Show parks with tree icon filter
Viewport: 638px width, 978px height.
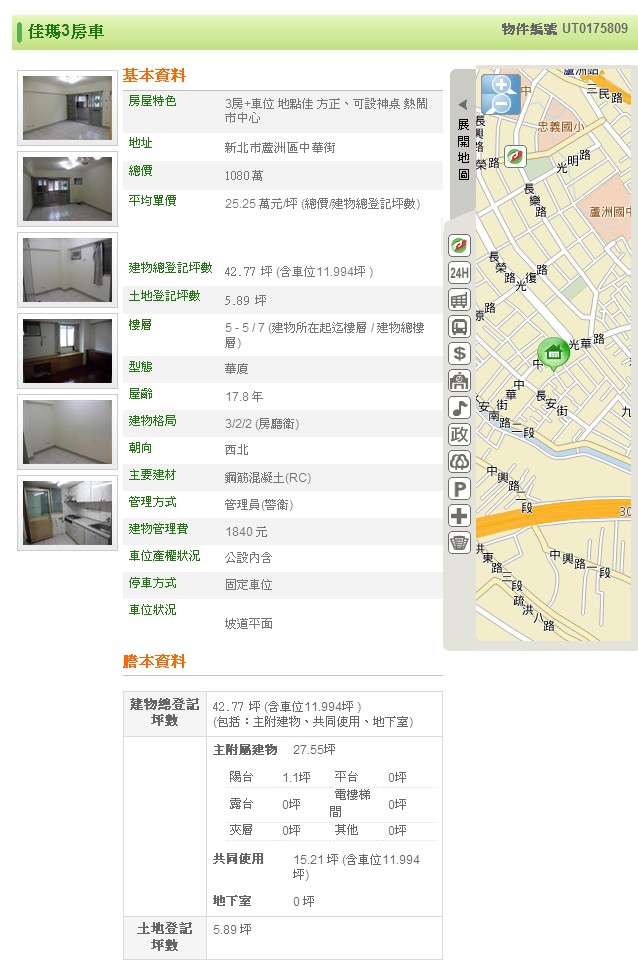click(x=459, y=462)
